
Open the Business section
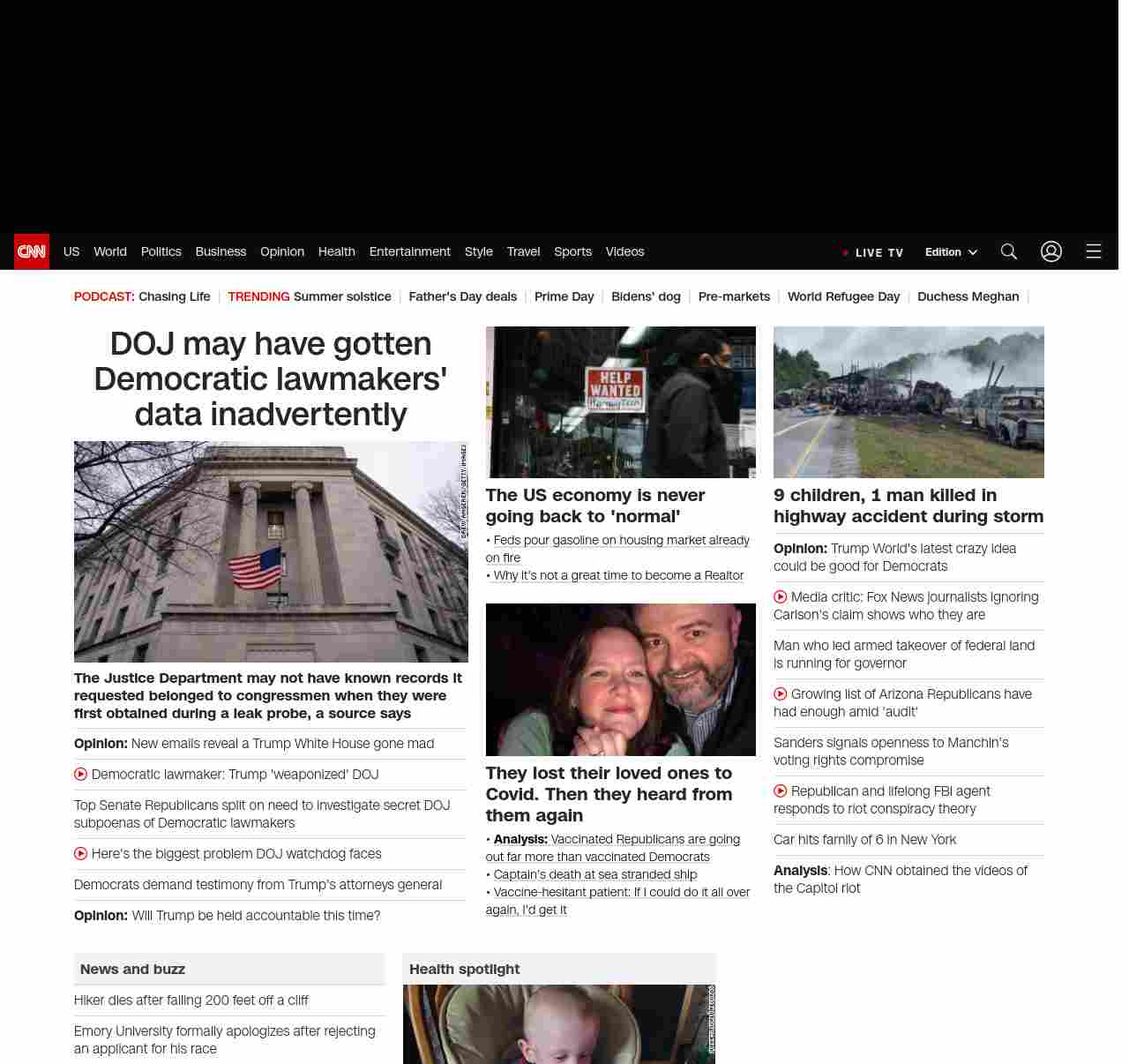(x=221, y=251)
